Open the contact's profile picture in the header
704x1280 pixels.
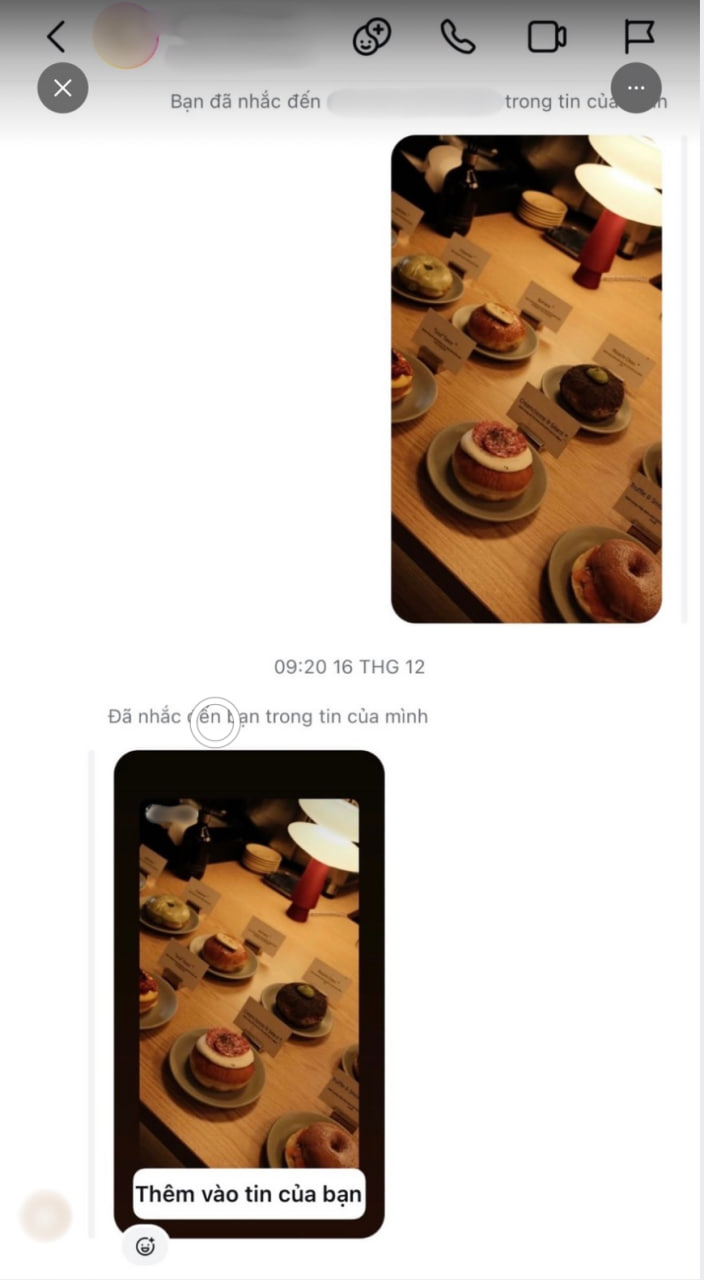coord(125,35)
